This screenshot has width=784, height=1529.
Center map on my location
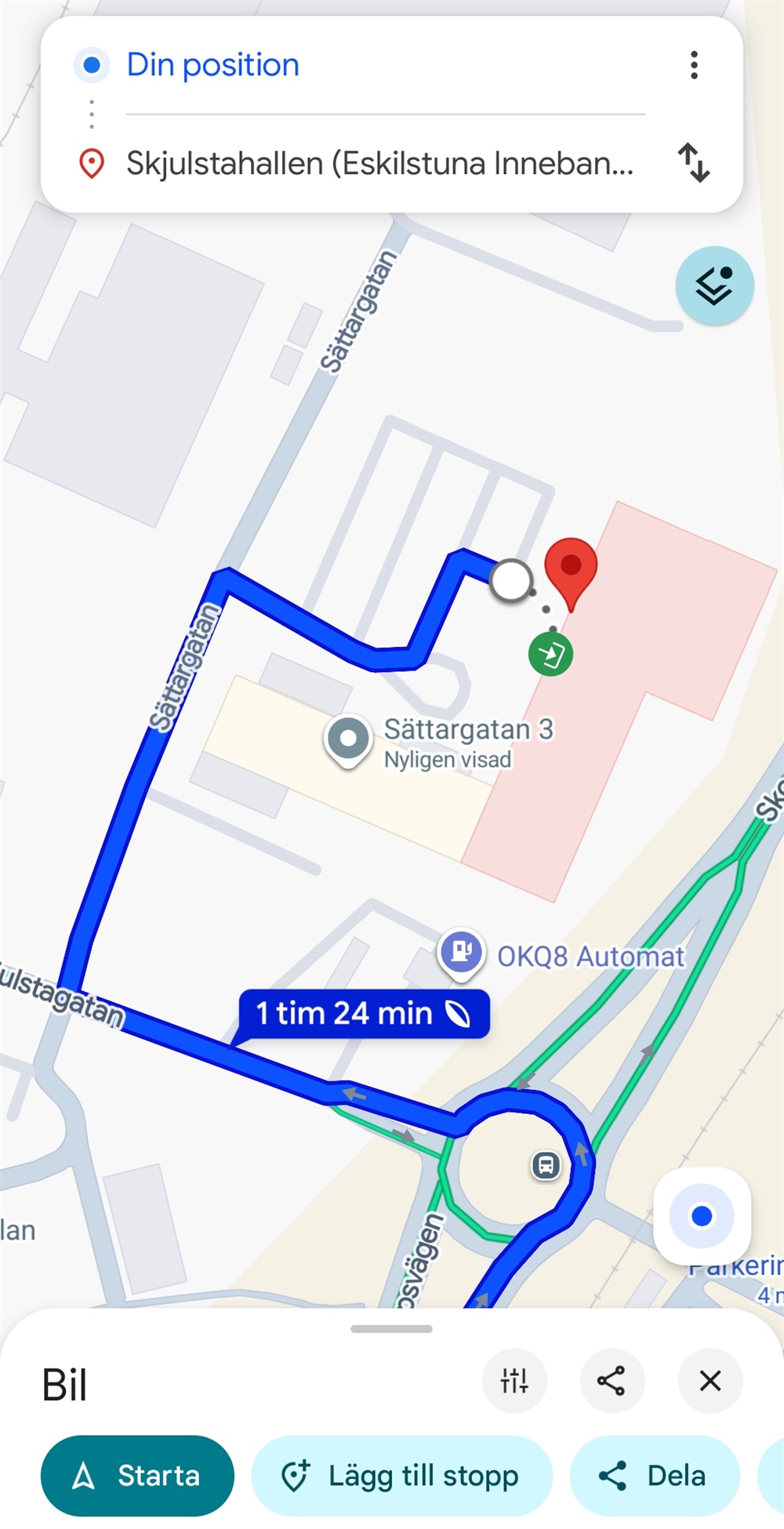(x=702, y=1216)
